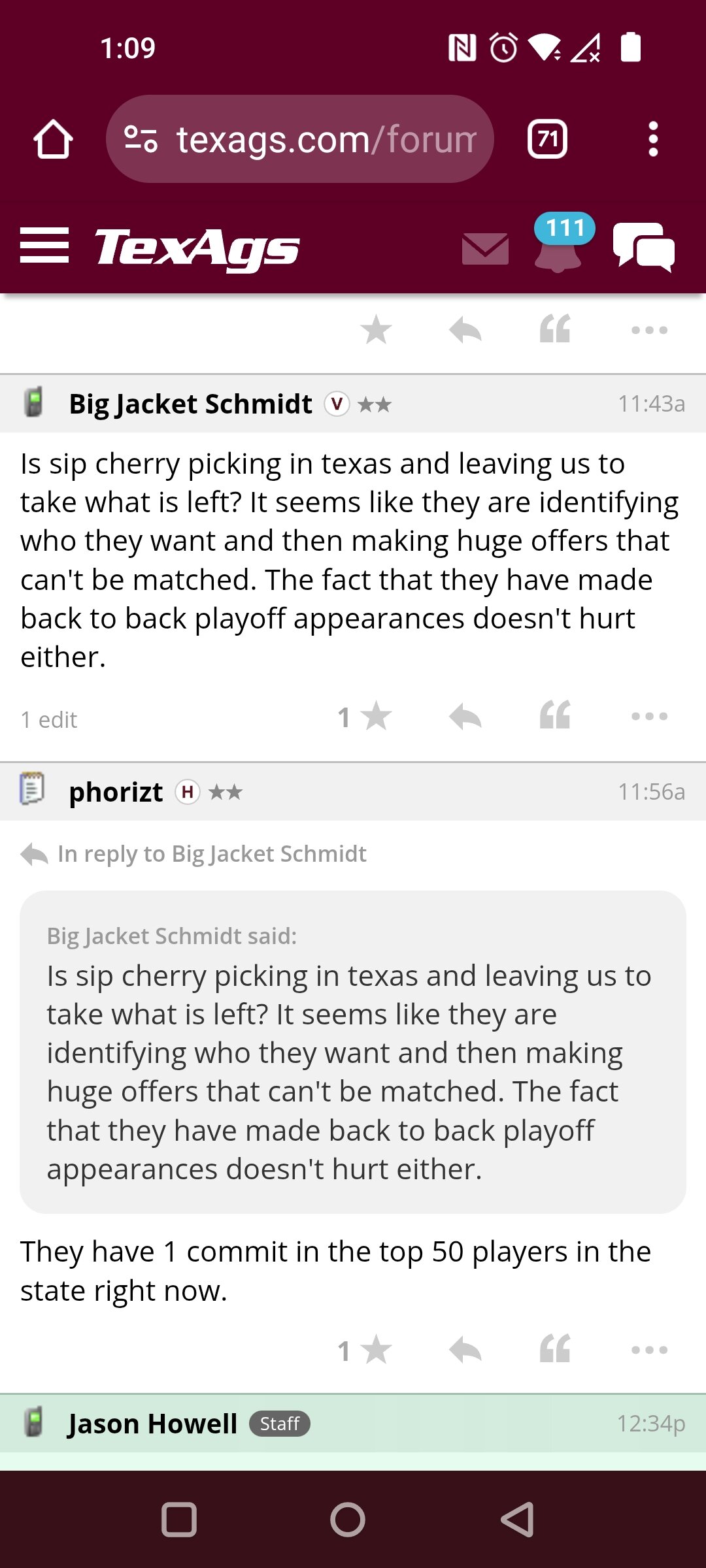
Task: Open more options on phorizt's post
Action: pos(649,1350)
